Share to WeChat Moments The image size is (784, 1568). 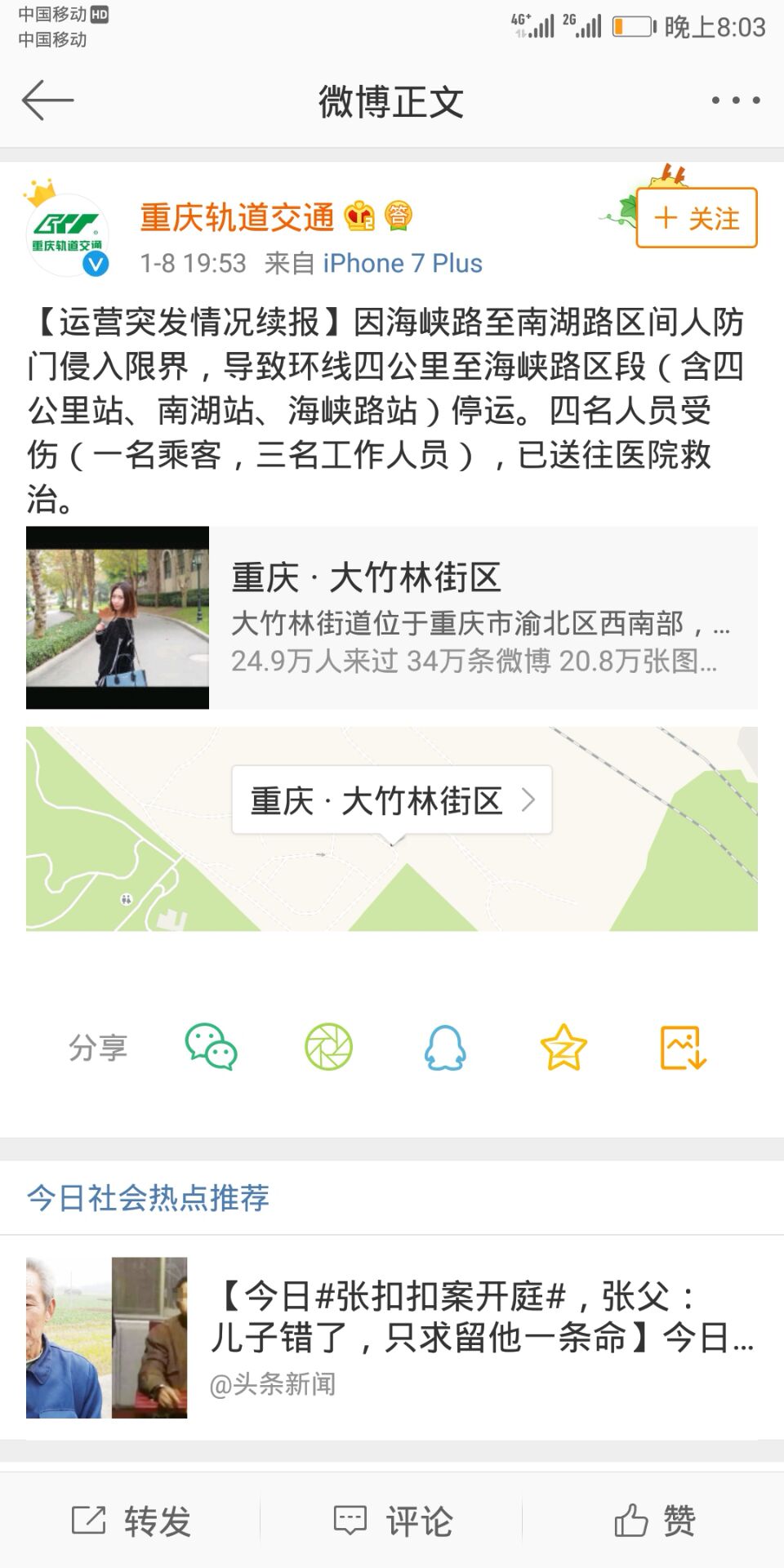tap(328, 1047)
